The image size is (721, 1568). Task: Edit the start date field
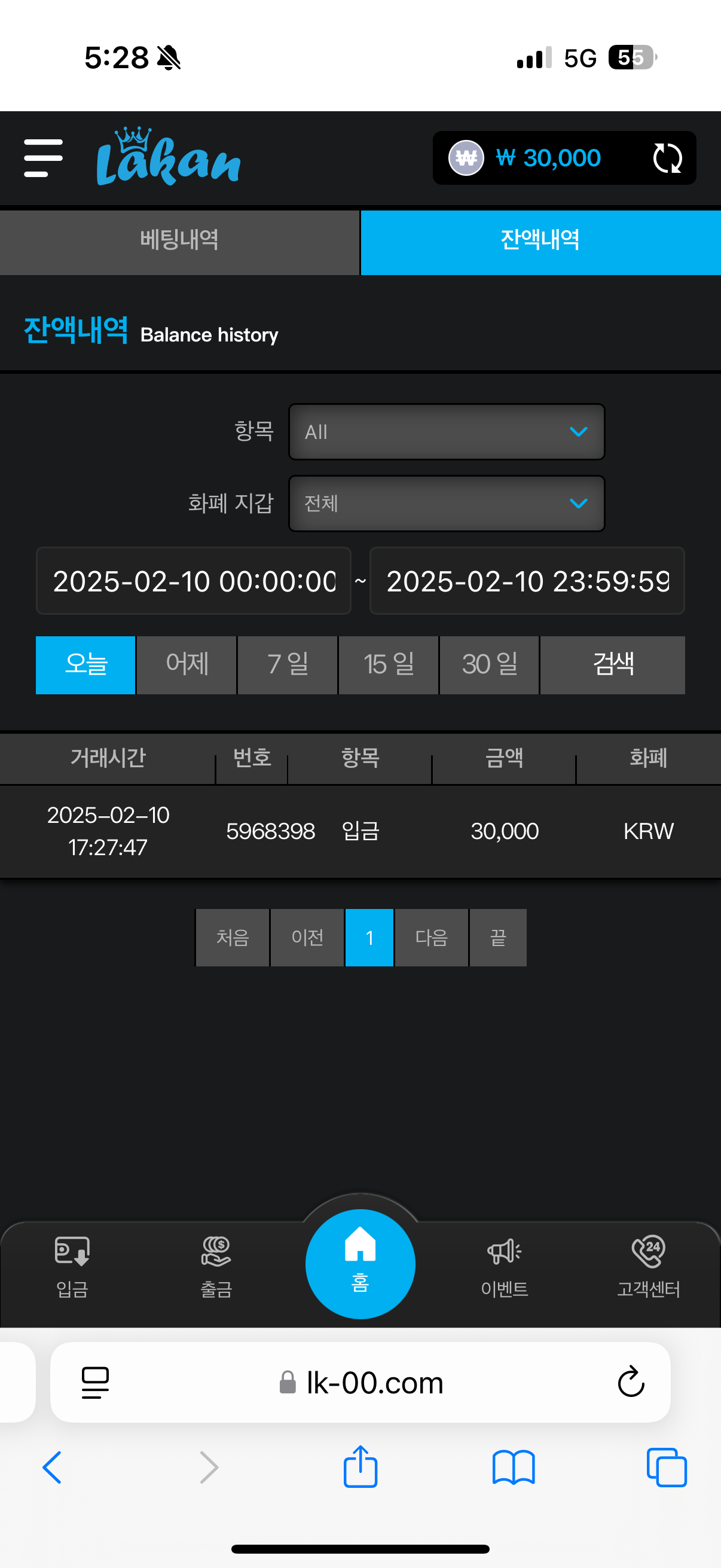(194, 581)
